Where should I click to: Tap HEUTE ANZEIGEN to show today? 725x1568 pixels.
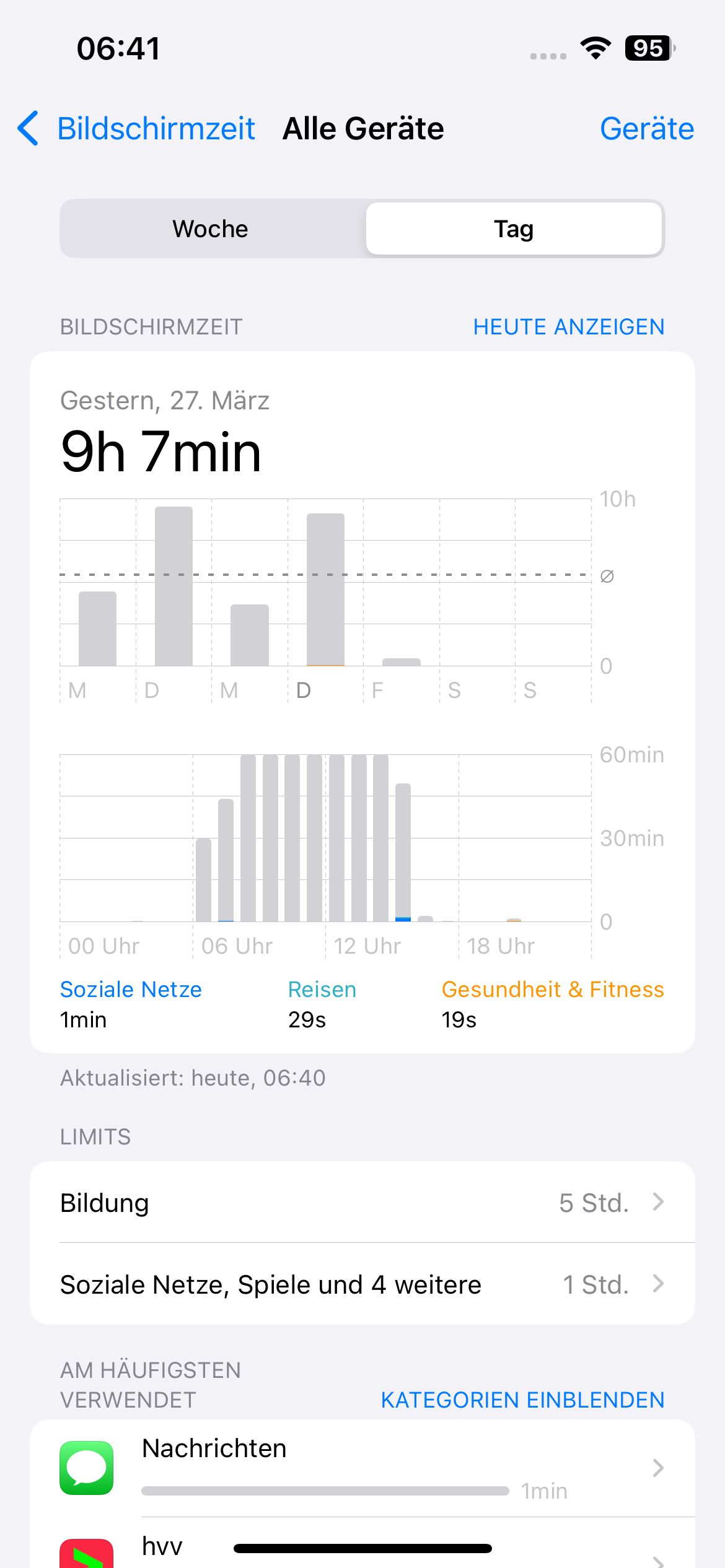coord(568,326)
